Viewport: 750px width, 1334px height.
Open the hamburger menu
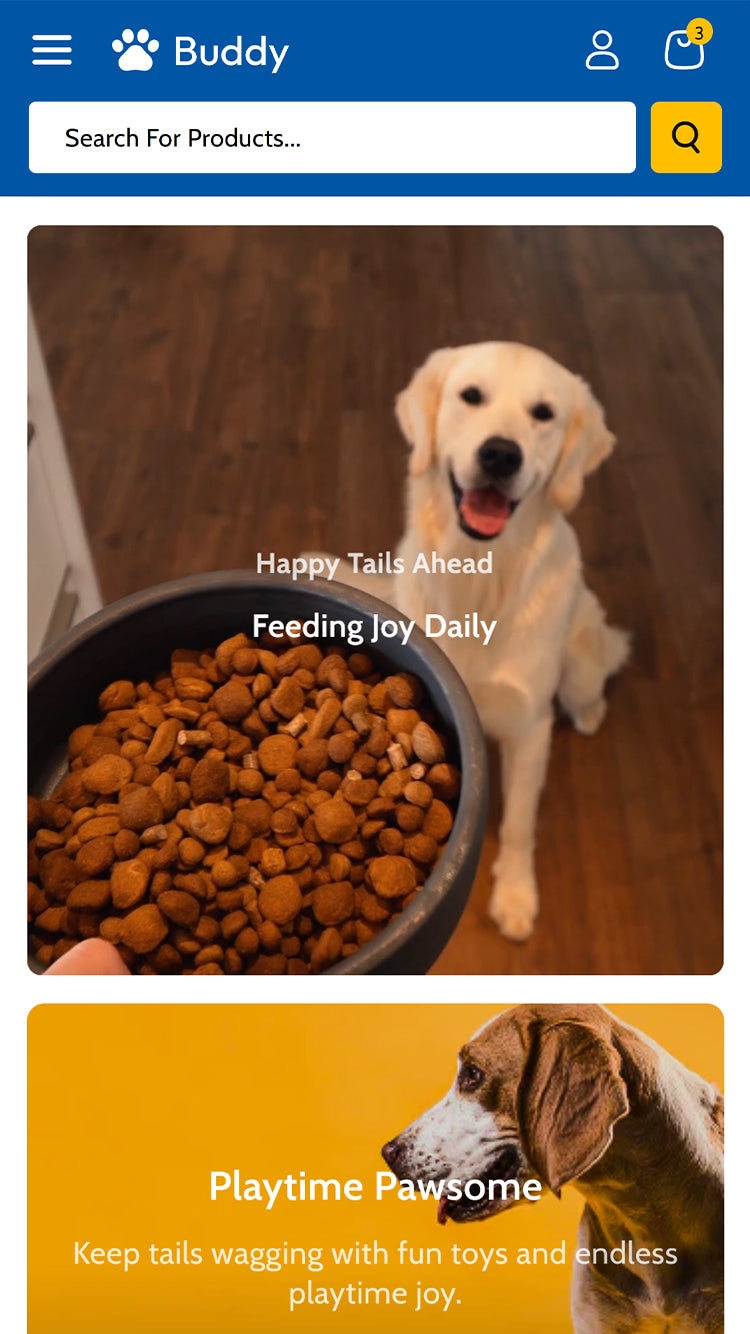(52, 50)
